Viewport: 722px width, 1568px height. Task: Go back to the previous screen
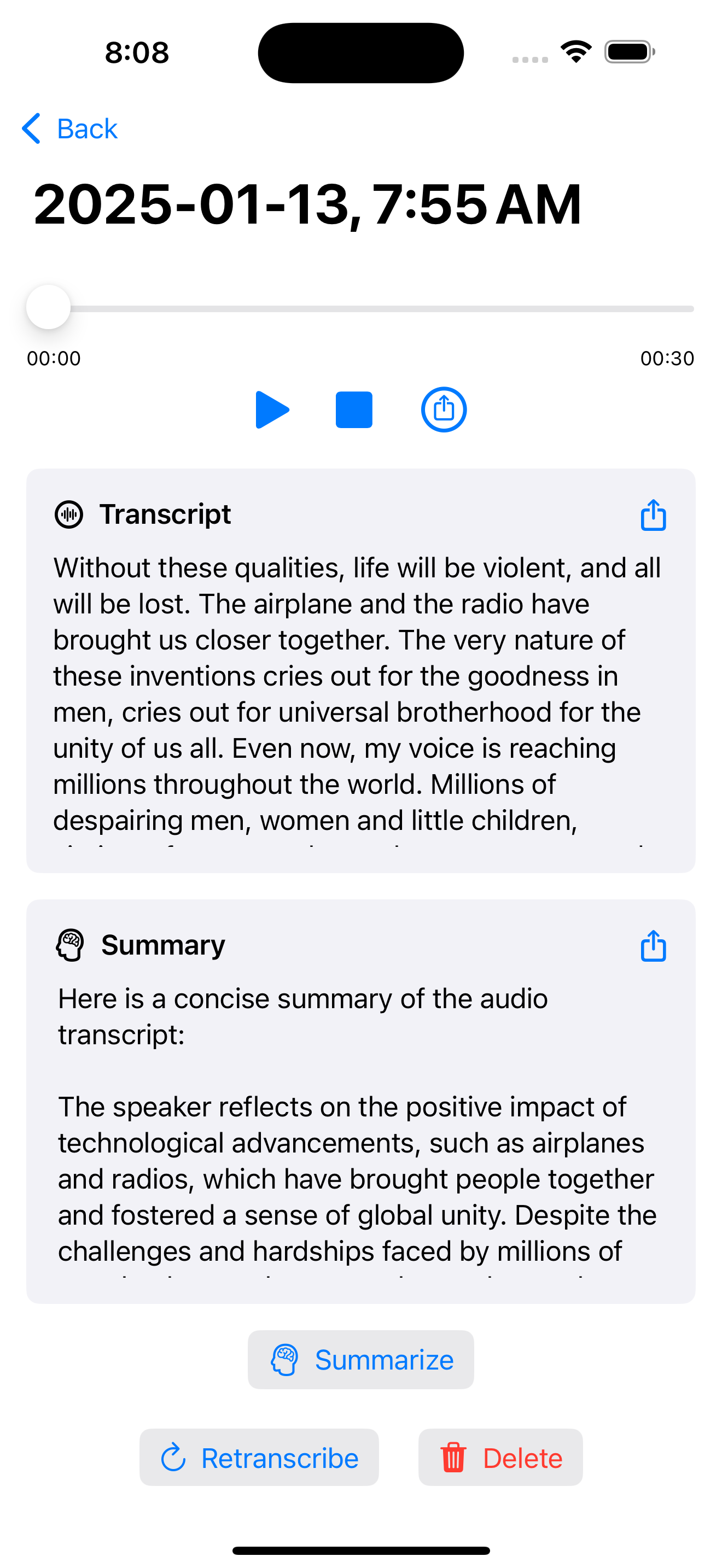pyautogui.click(x=69, y=128)
